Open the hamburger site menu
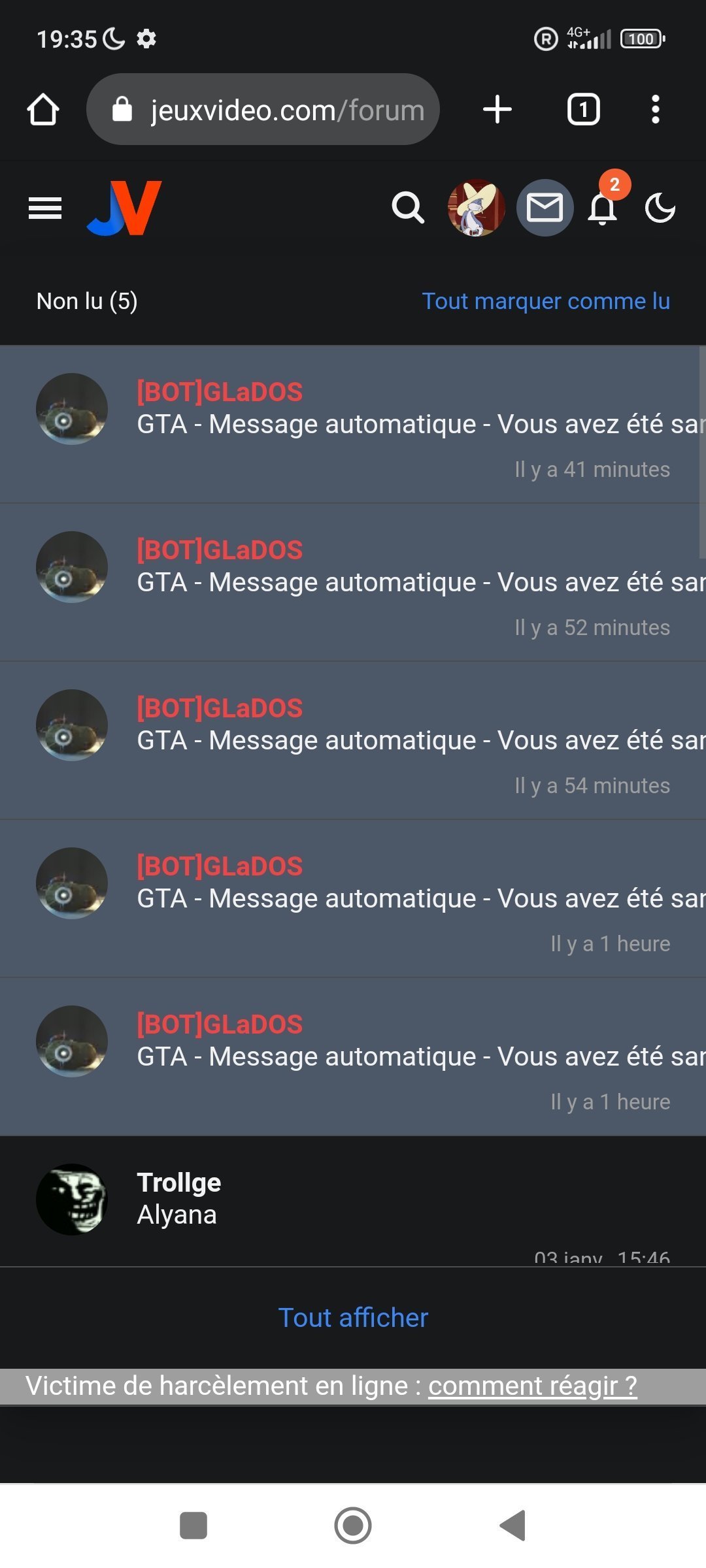Screen dimensions: 706x1568 point(45,208)
